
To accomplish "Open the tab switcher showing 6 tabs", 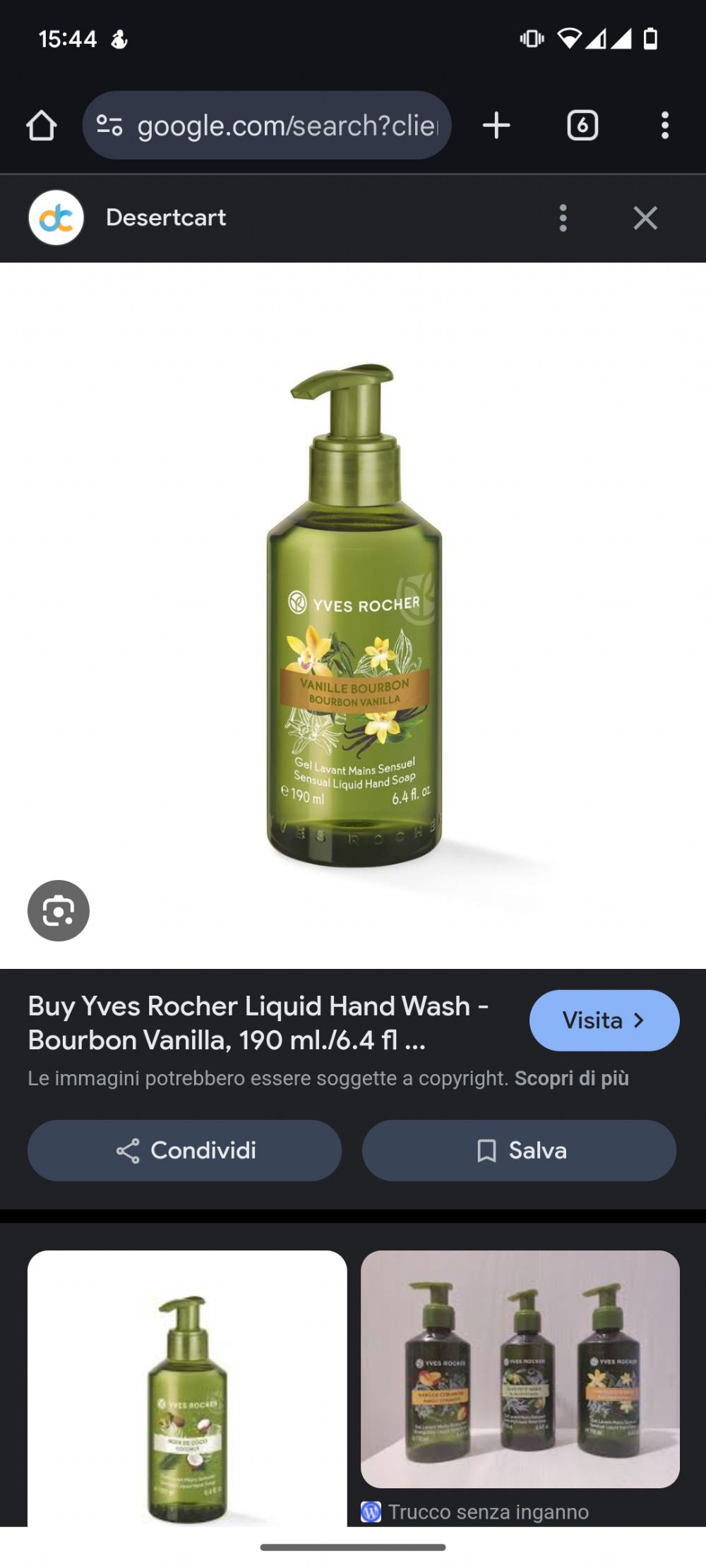I will point(582,126).
